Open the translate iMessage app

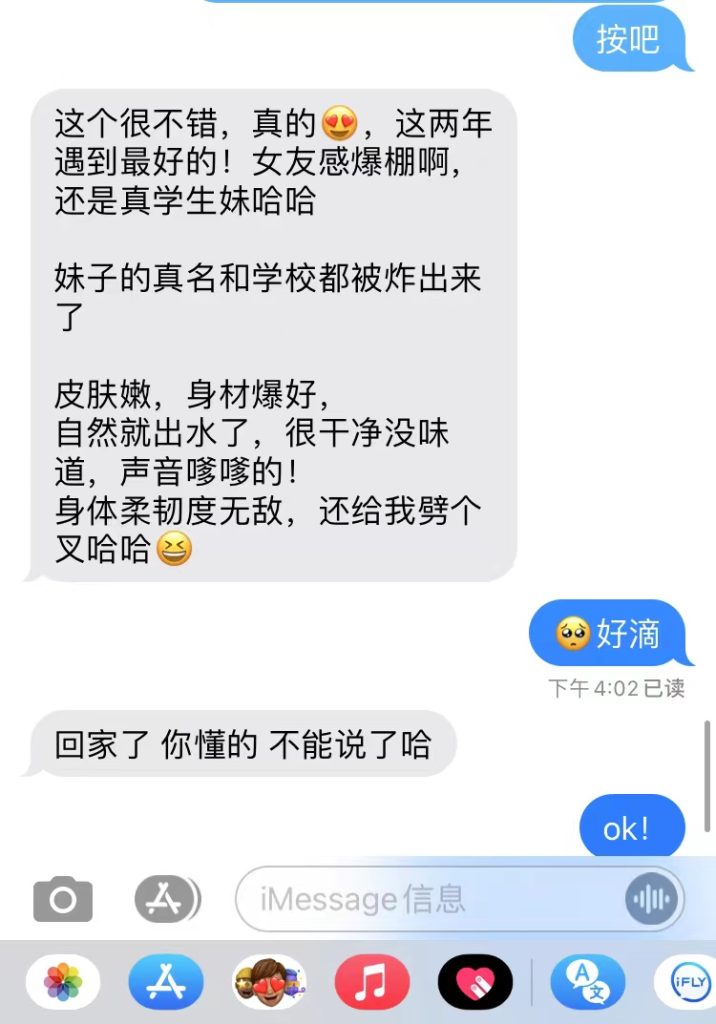[587, 983]
